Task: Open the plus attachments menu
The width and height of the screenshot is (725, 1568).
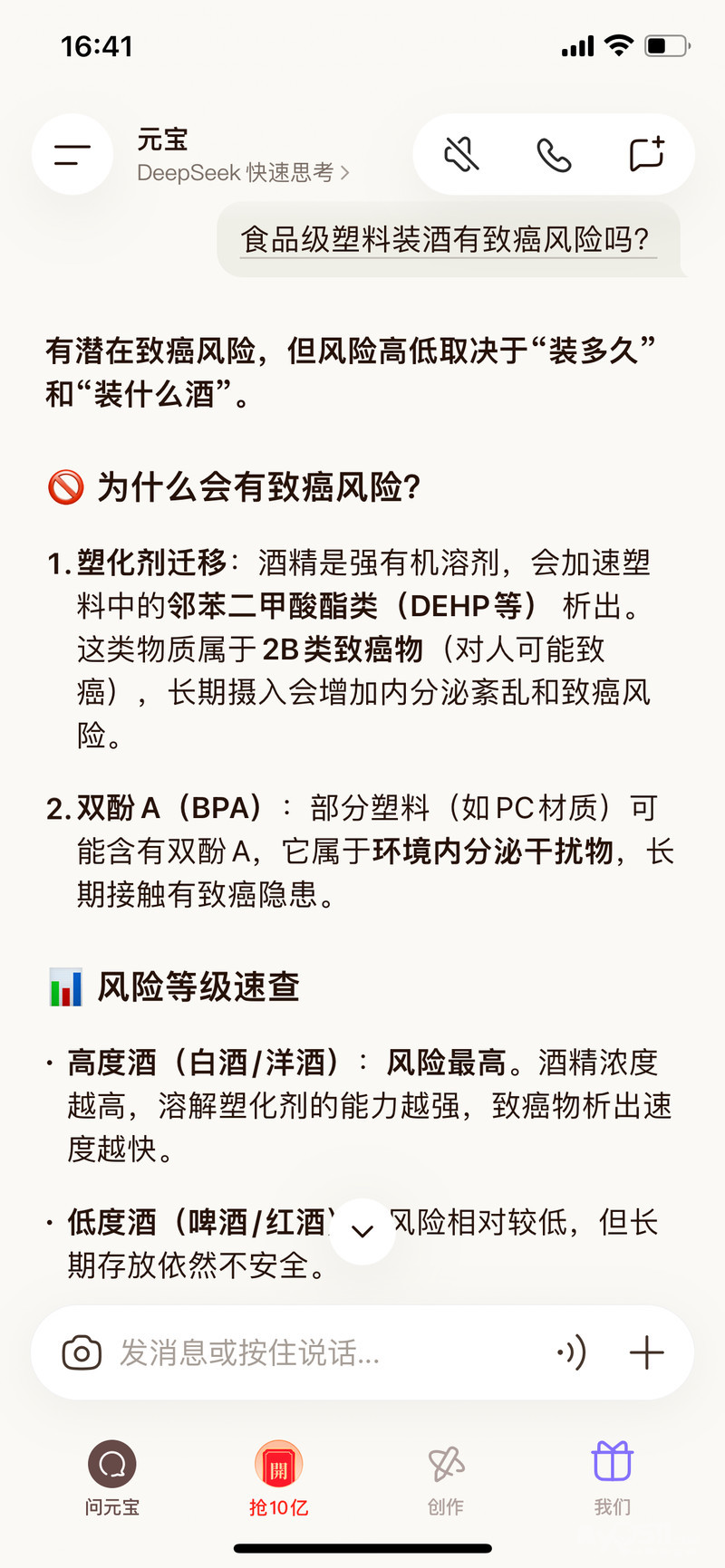Action: [x=646, y=1353]
